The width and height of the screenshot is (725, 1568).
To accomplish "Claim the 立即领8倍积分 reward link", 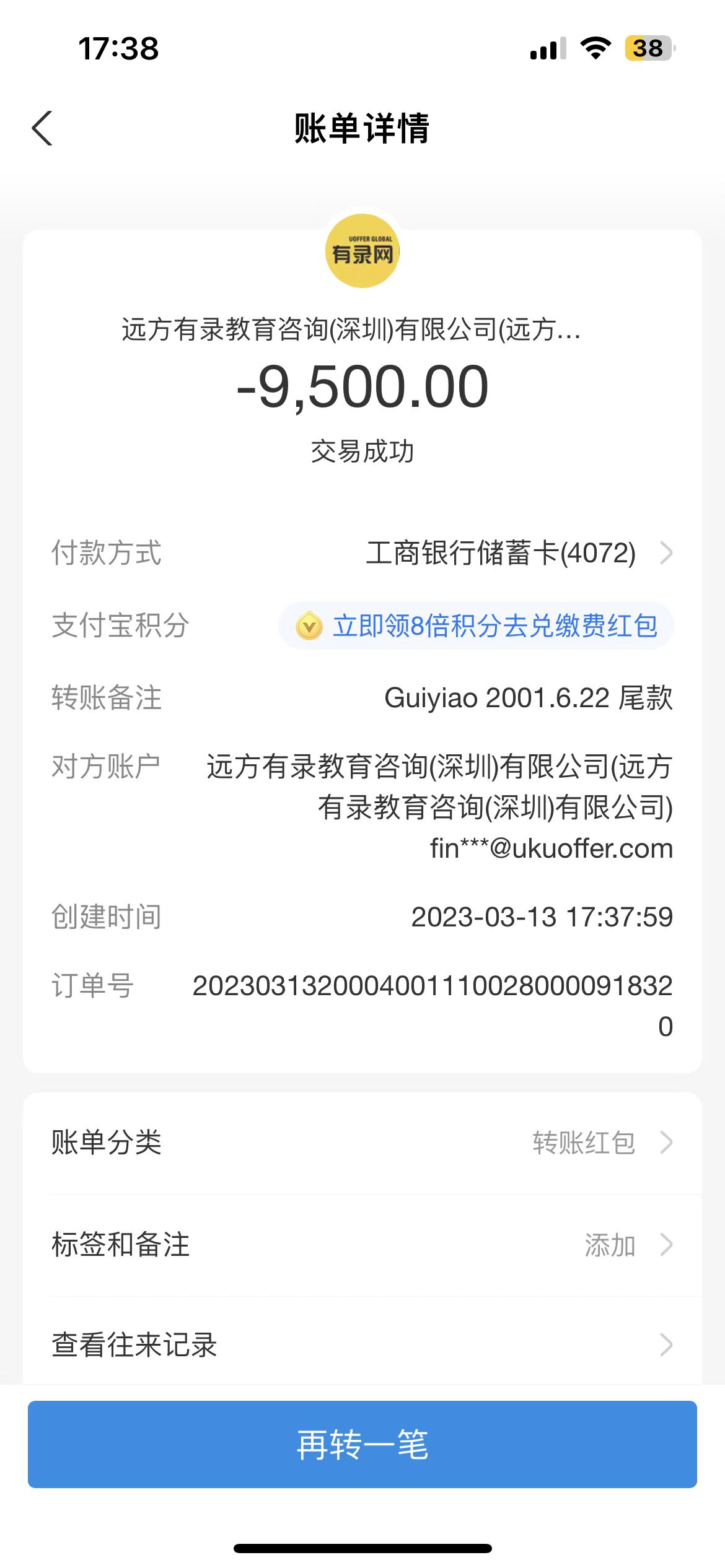I will click(476, 626).
